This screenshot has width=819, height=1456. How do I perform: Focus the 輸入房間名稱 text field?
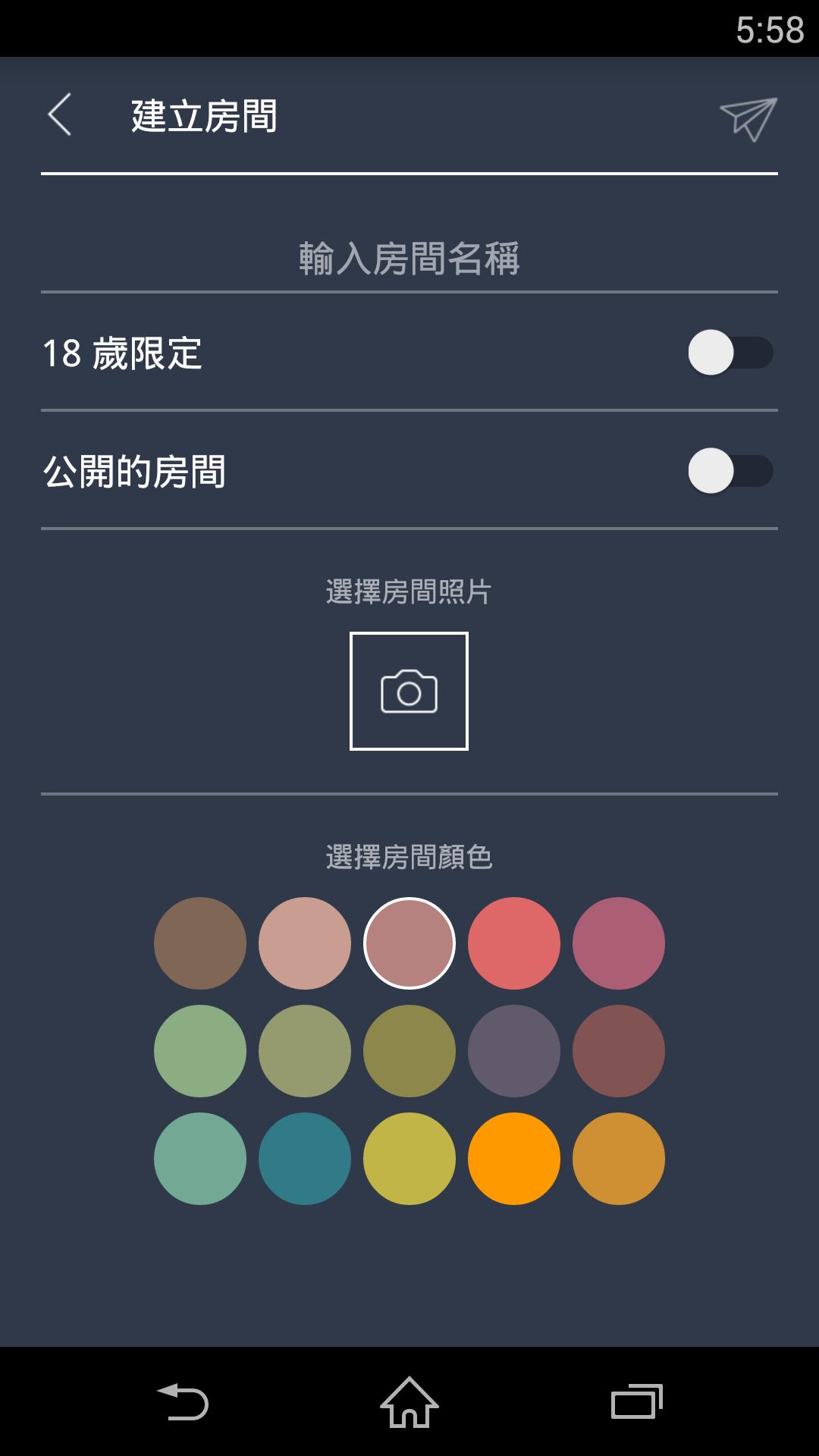click(409, 259)
